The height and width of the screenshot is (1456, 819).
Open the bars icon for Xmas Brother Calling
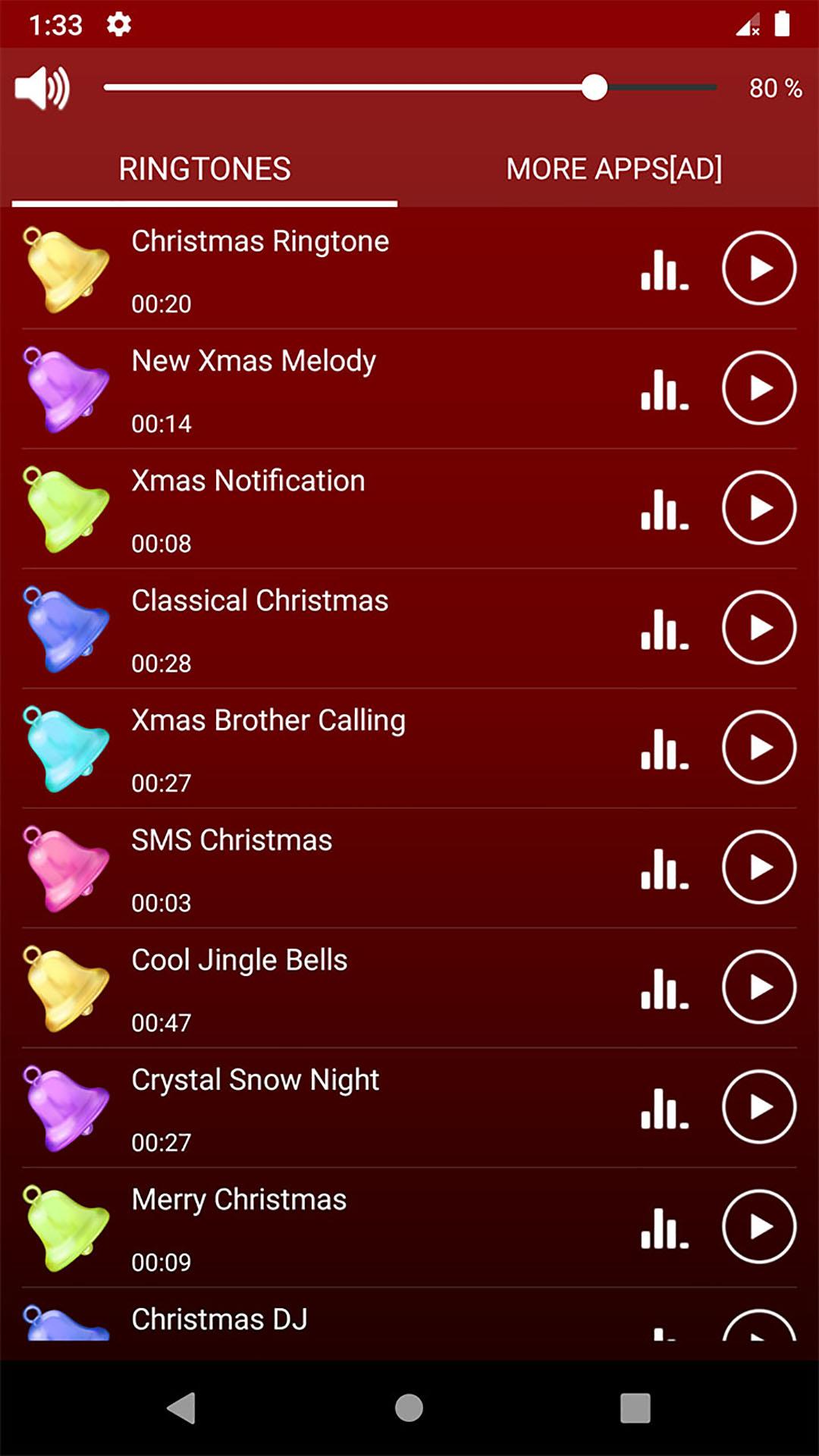click(x=665, y=749)
